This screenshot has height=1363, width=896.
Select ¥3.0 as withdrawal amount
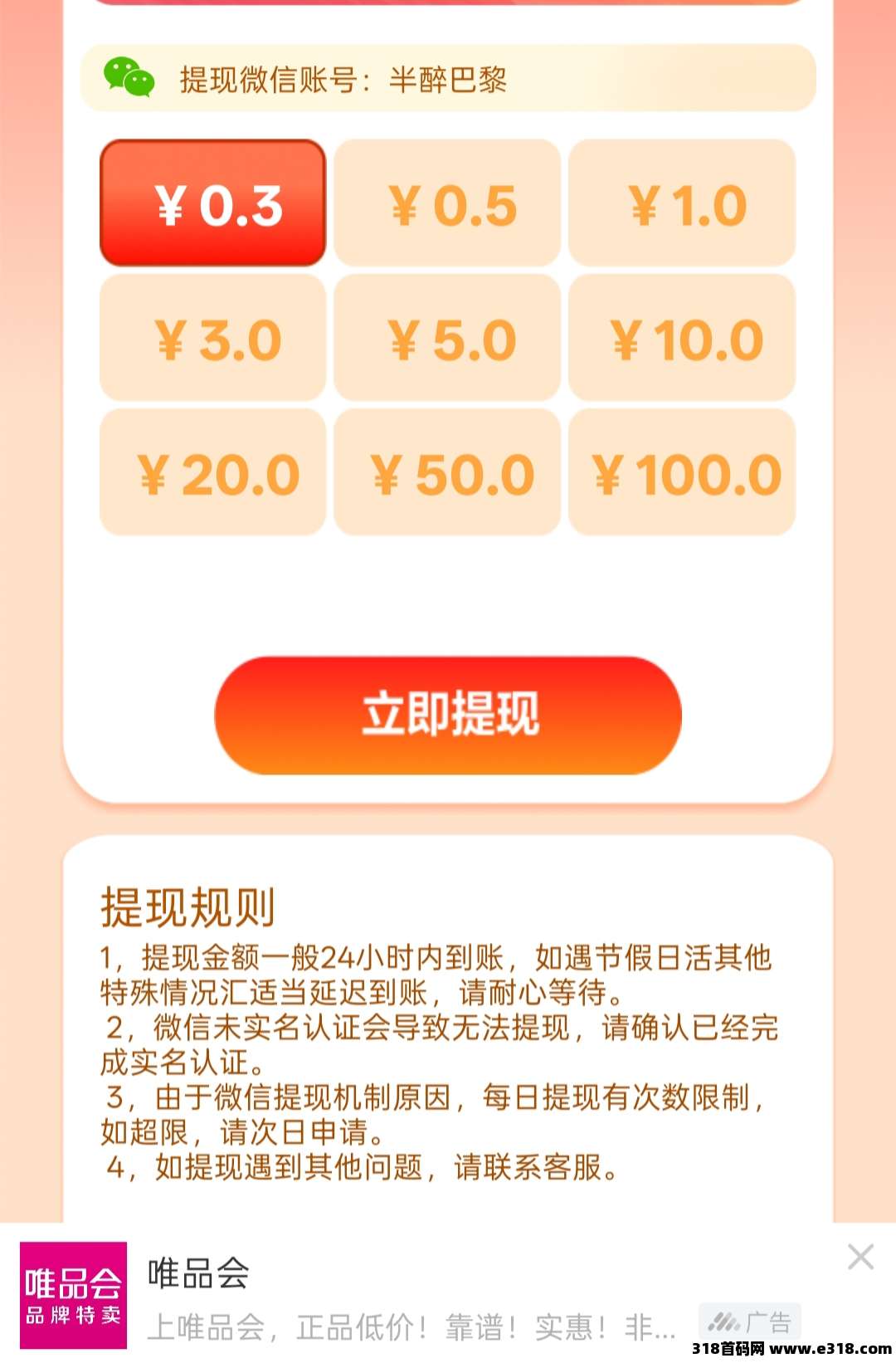pyautogui.click(x=212, y=338)
